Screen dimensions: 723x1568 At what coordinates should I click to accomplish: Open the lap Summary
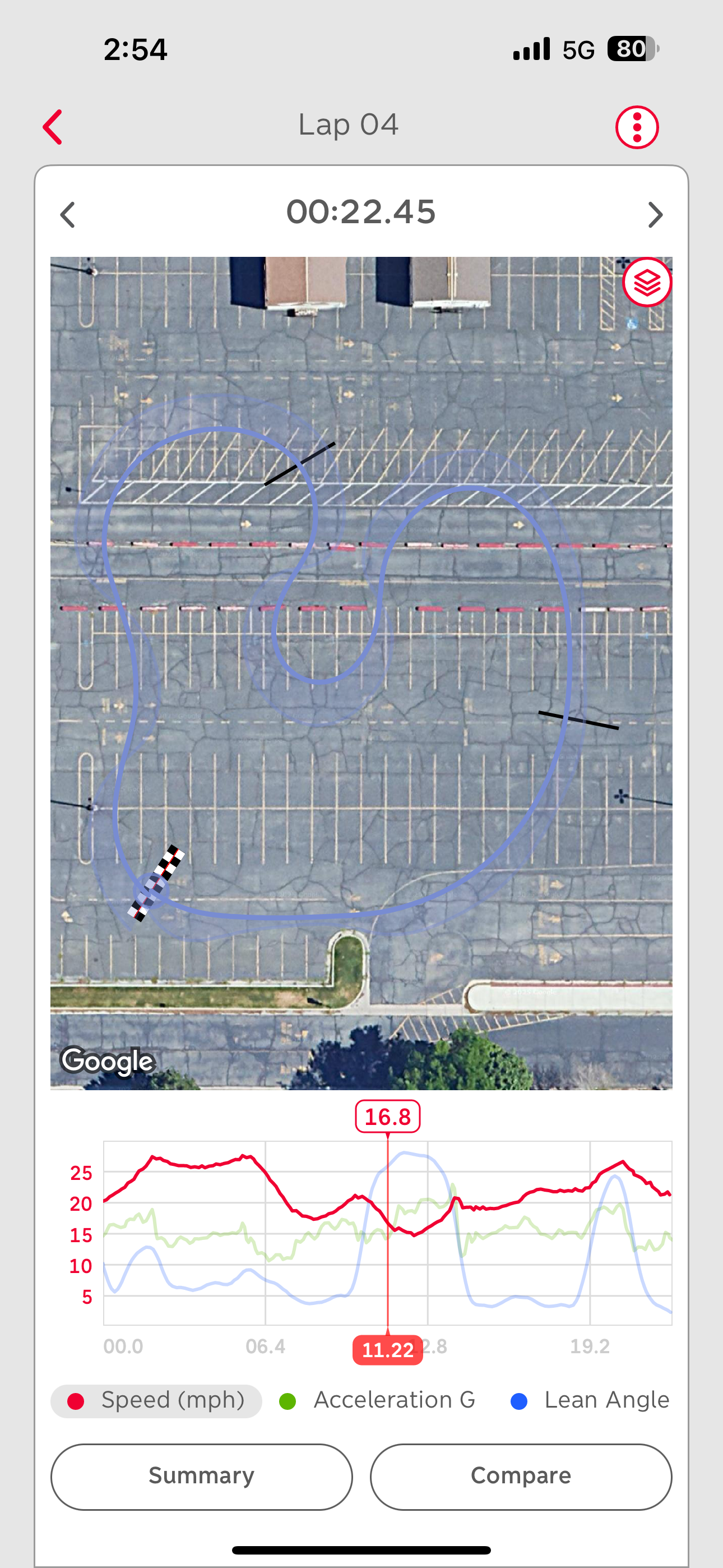tap(201, 1477)
